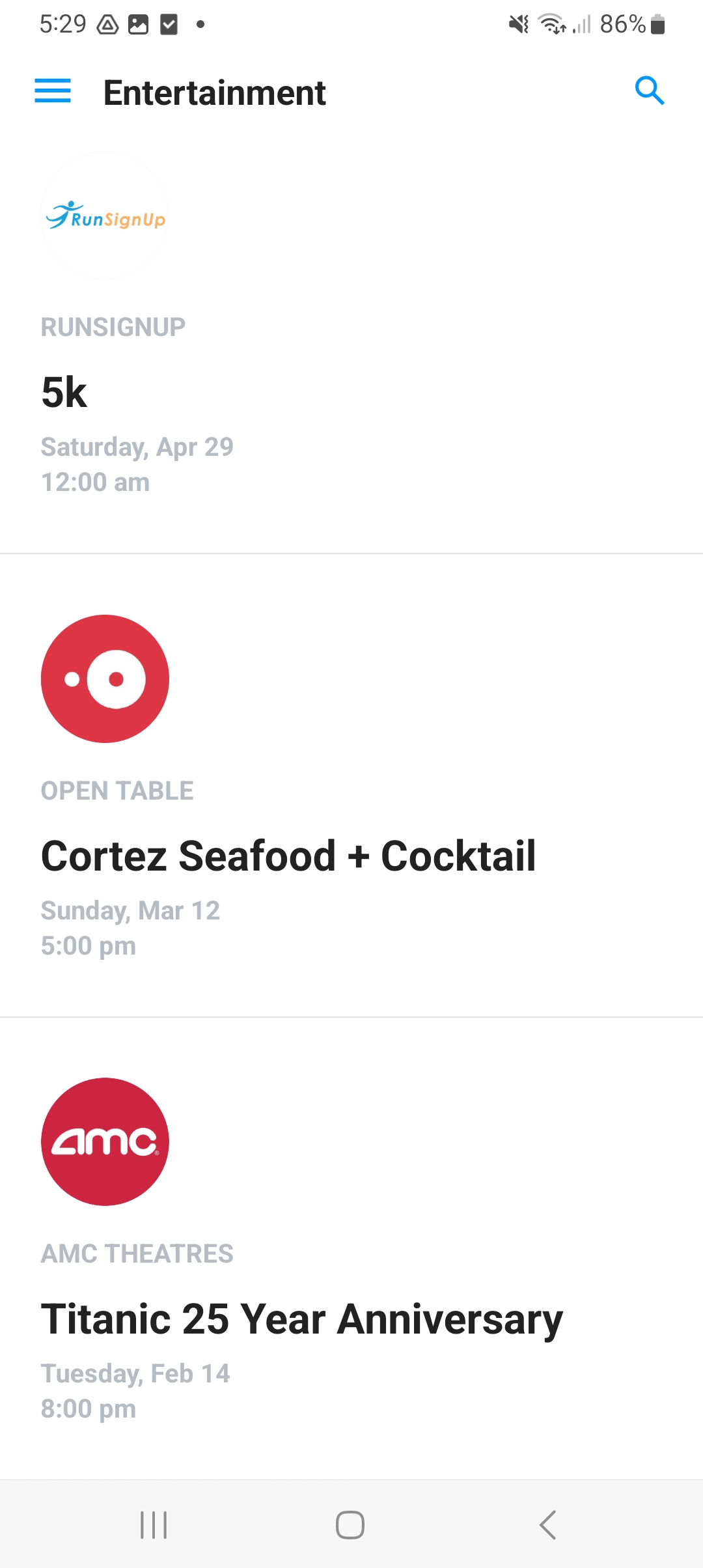Tap the mute icon in the status bar
Screen dimensions: 703x1568
(517, 25)
